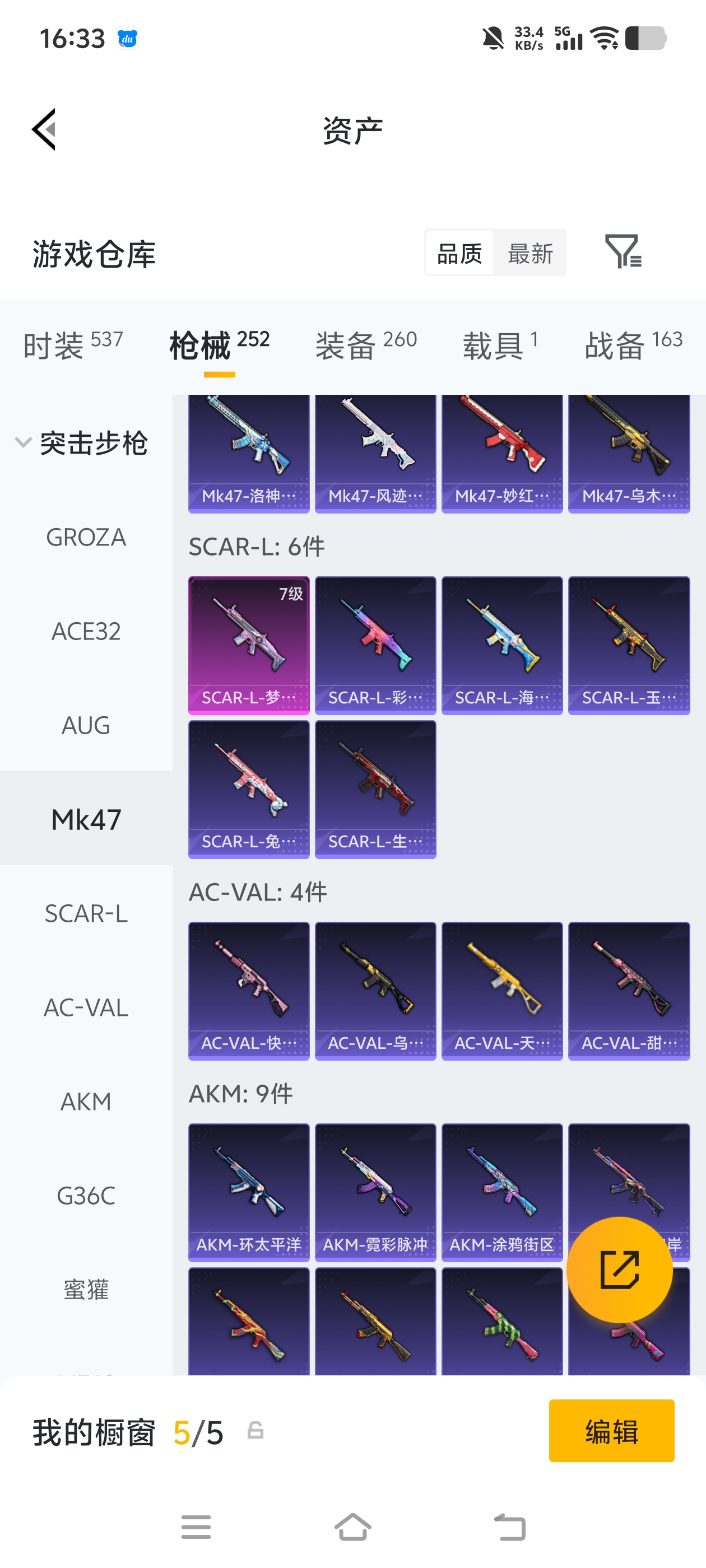
Task: Go to the system home screen
Action: click(x=352, y=1527)
